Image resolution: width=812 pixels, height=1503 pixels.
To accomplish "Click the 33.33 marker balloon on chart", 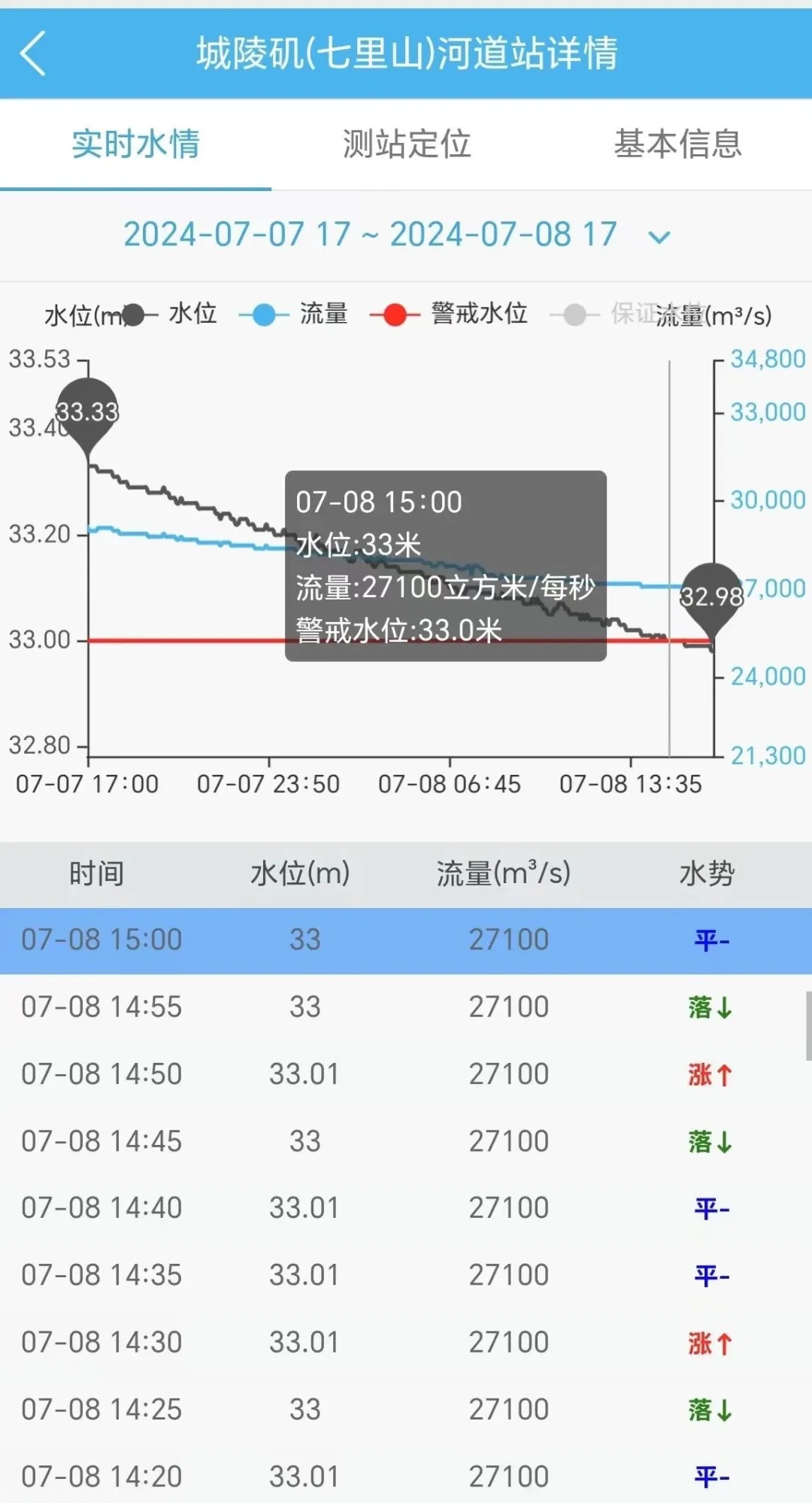I will pyautogui.click(x=86, y=412).
